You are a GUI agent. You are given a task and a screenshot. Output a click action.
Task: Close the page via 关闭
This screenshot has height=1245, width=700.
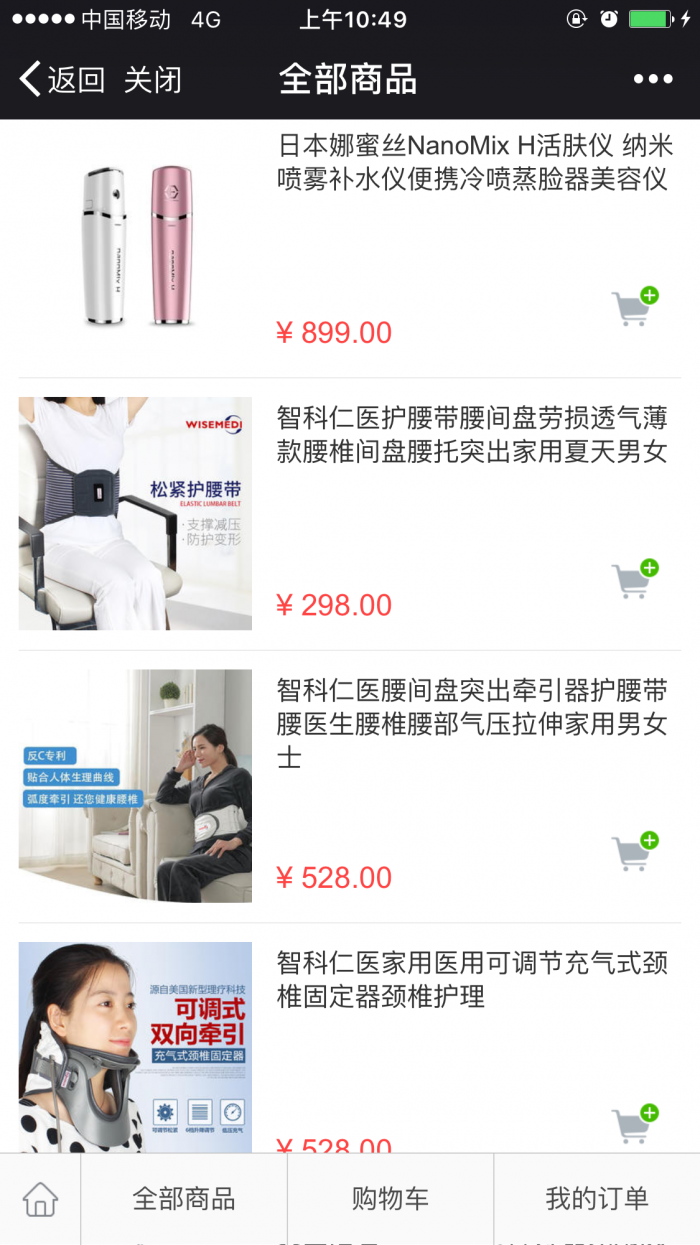[152, 79]
